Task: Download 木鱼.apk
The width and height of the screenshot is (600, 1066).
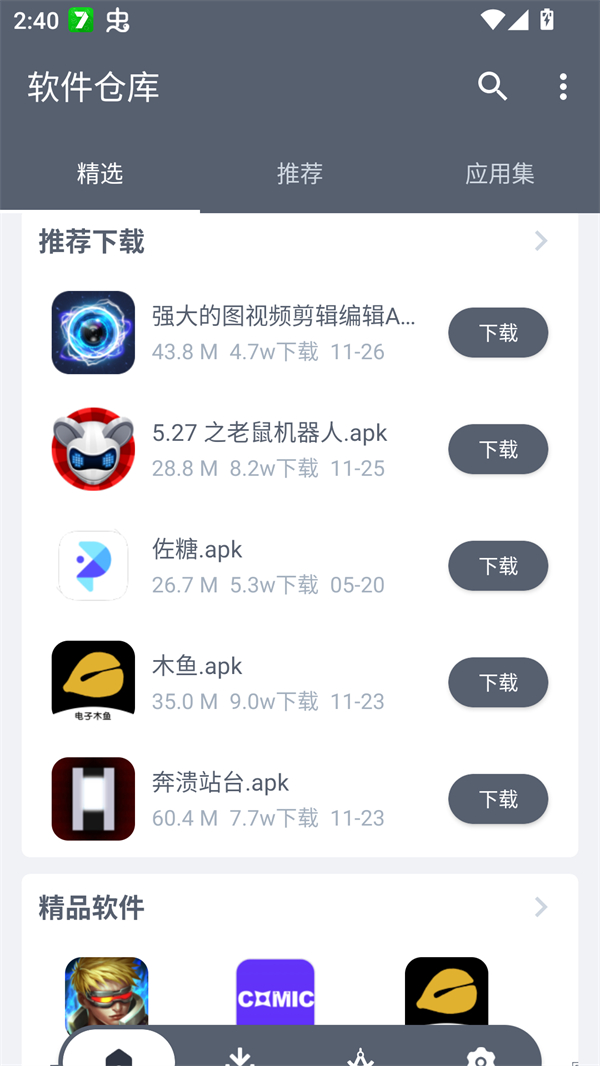Action: [x=498, y=683]
